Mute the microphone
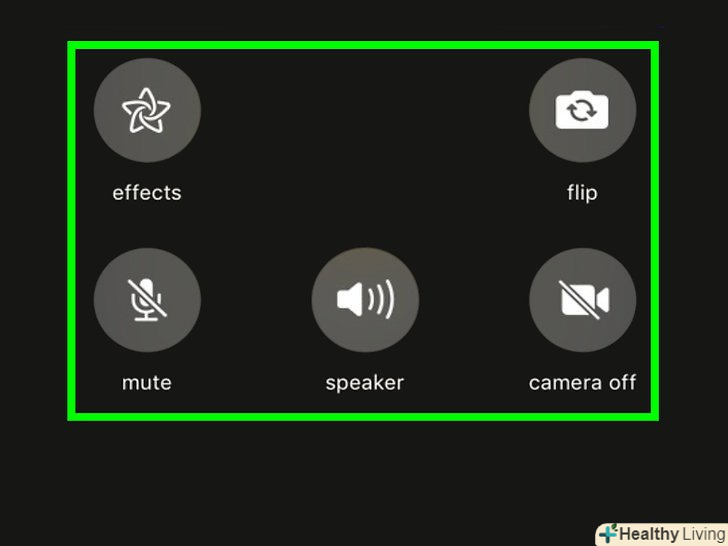Viewport: 728px width, 546px height. pyautogui.click(x=147, y=301)
